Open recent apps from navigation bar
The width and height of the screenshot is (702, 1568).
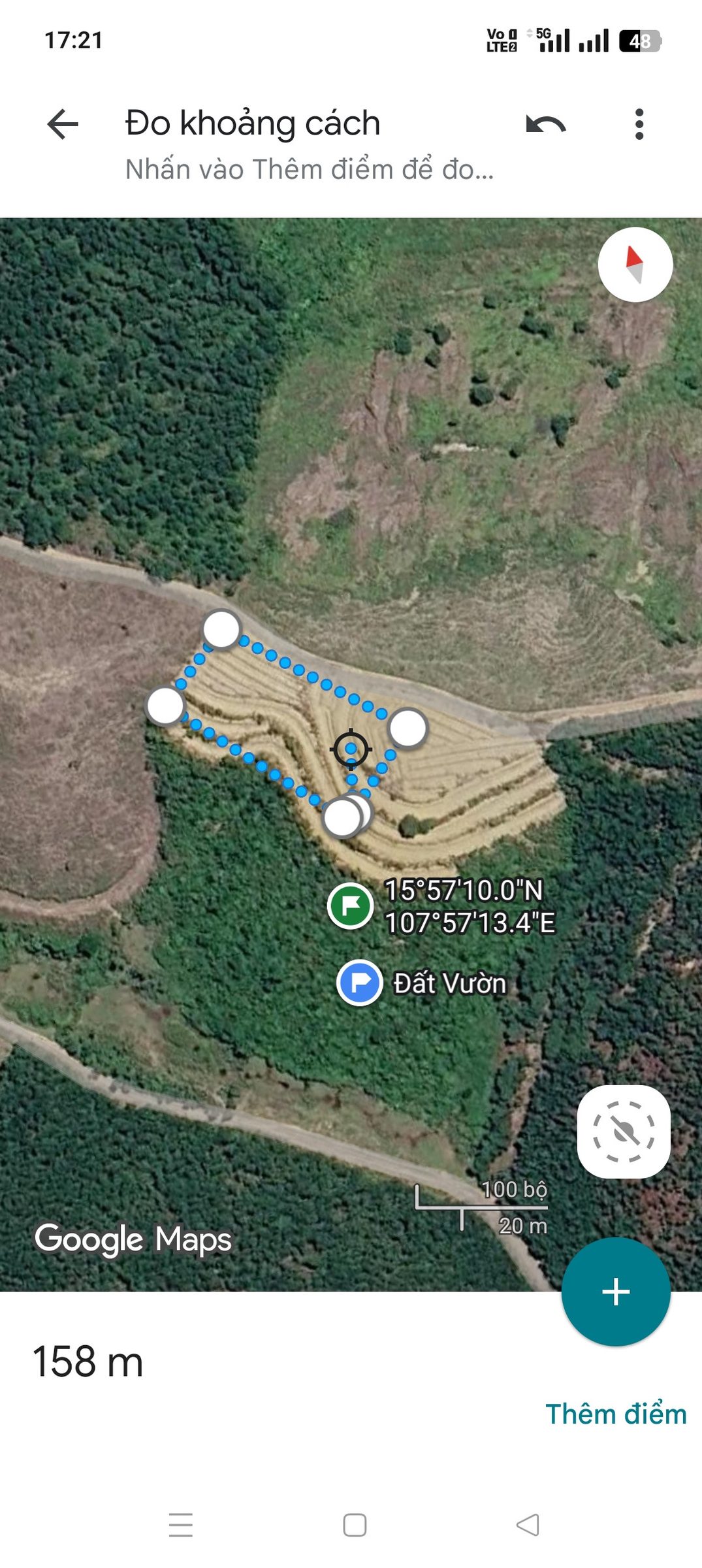[181, 1525]
